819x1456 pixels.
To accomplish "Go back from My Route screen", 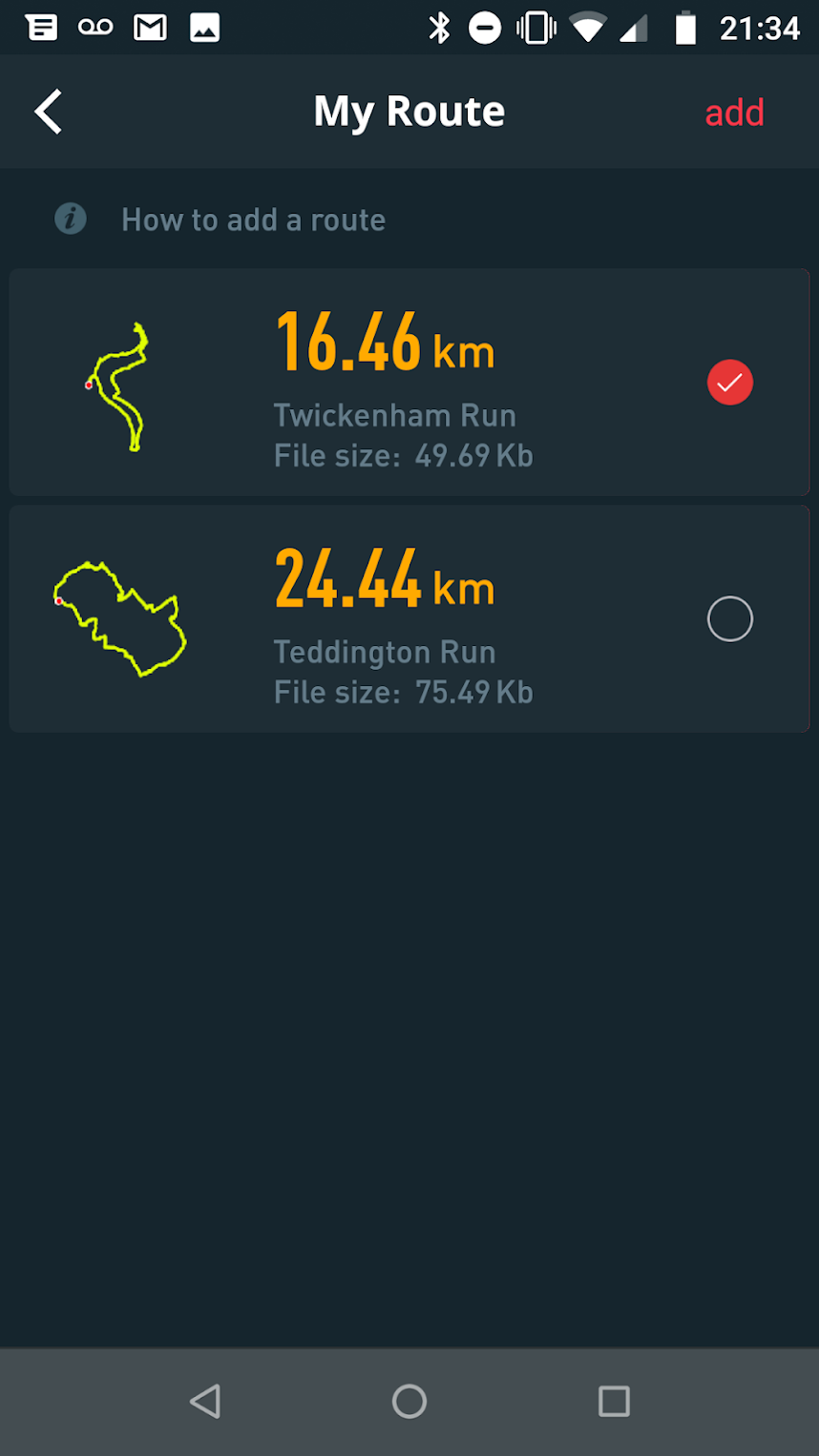I will [x=49, y=112].
